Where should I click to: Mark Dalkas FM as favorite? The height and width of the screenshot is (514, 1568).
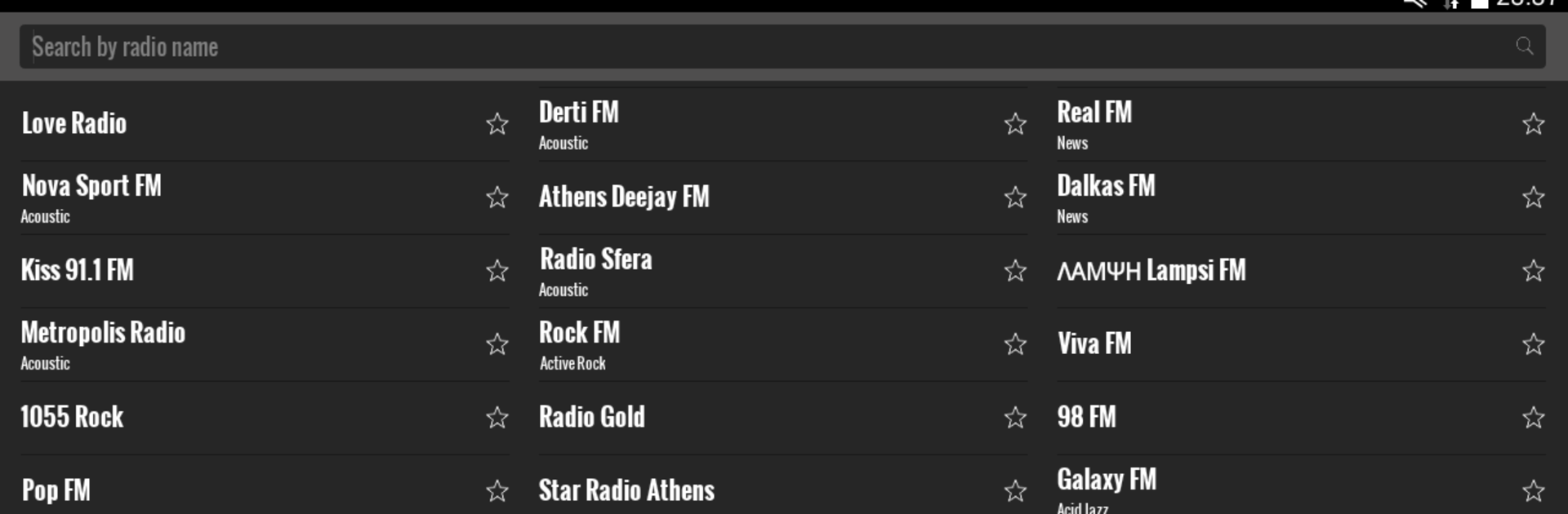[1533, 197]
